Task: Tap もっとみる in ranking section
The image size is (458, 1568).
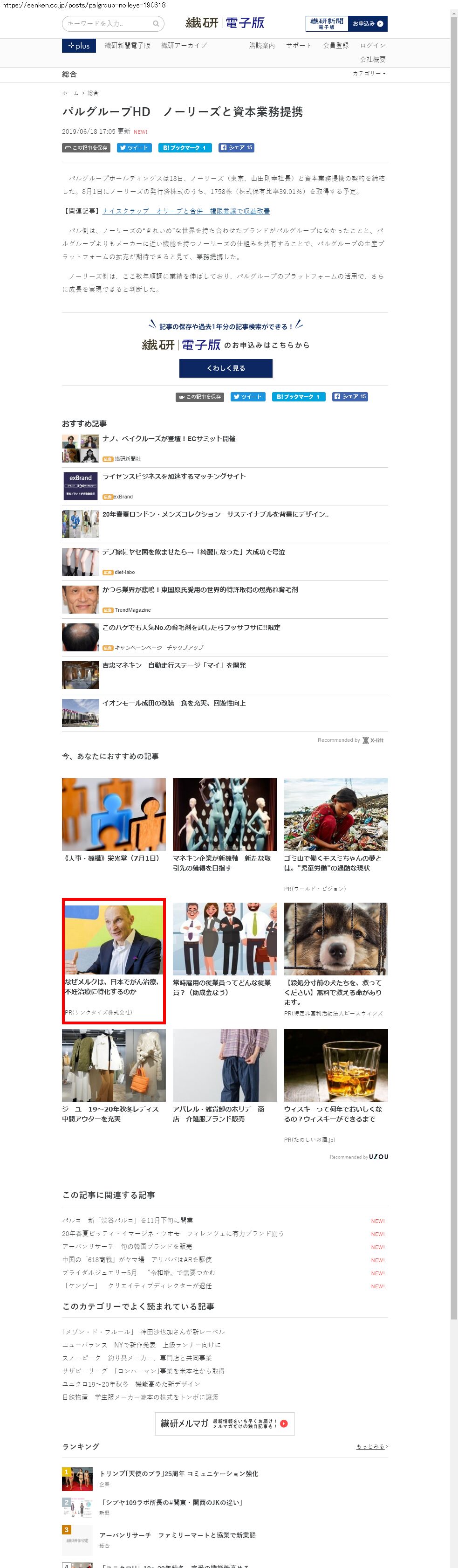Action: [x=372, y=1446]
